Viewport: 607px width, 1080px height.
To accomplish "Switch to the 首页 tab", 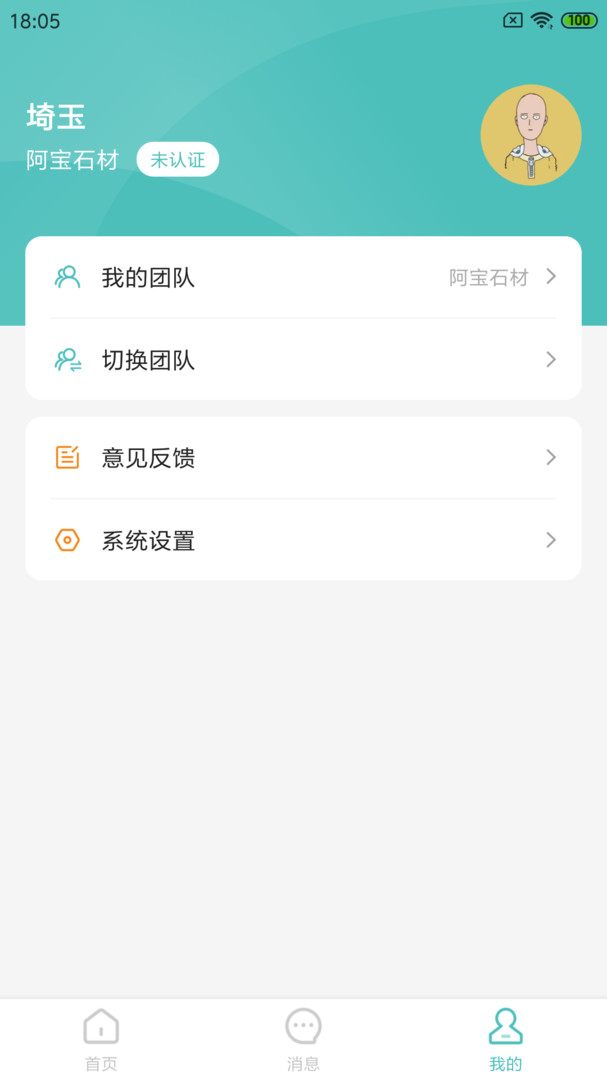I will tap(101, 1038).
